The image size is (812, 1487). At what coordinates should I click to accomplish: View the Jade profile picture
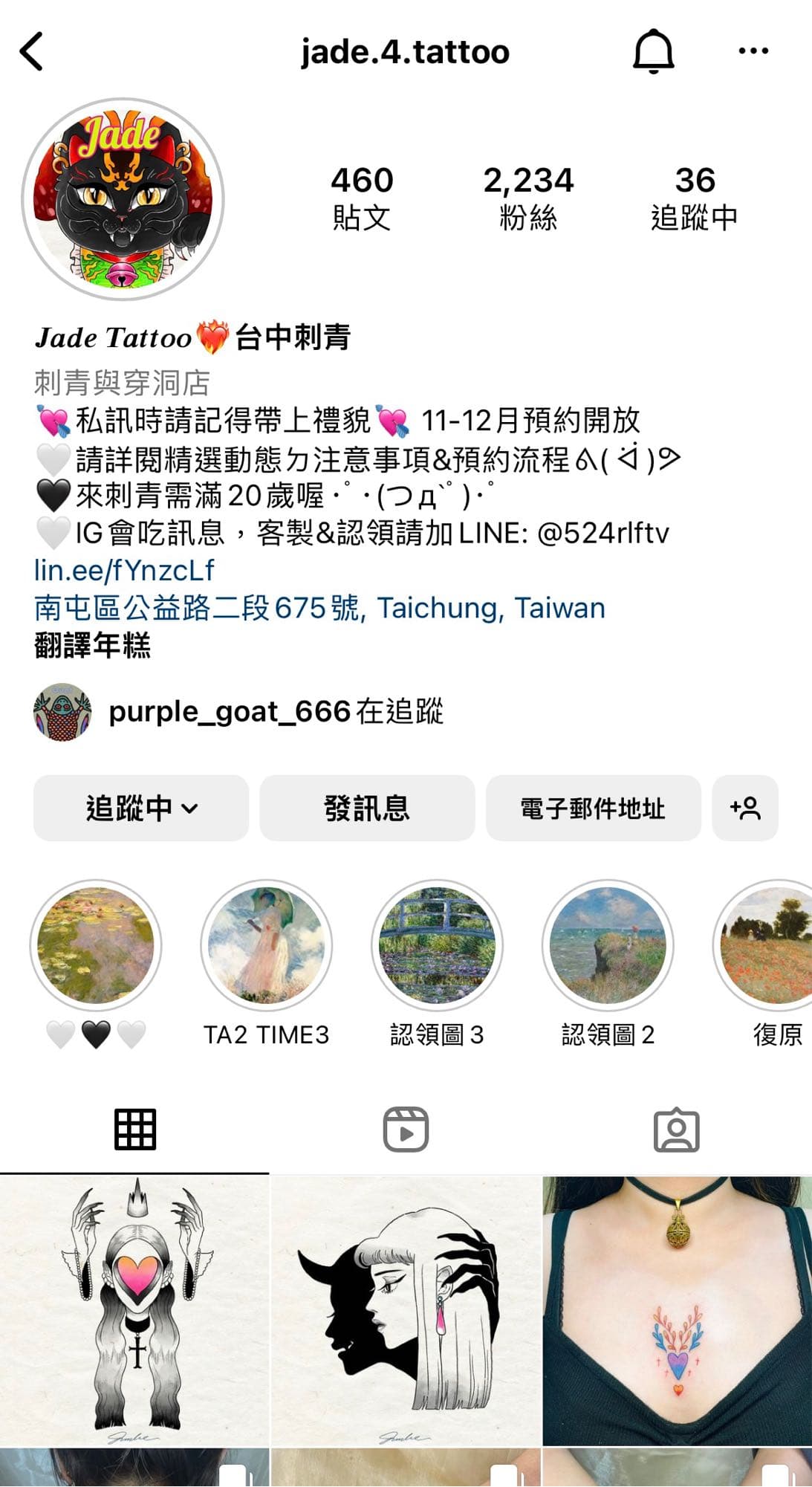click(123, 199)
